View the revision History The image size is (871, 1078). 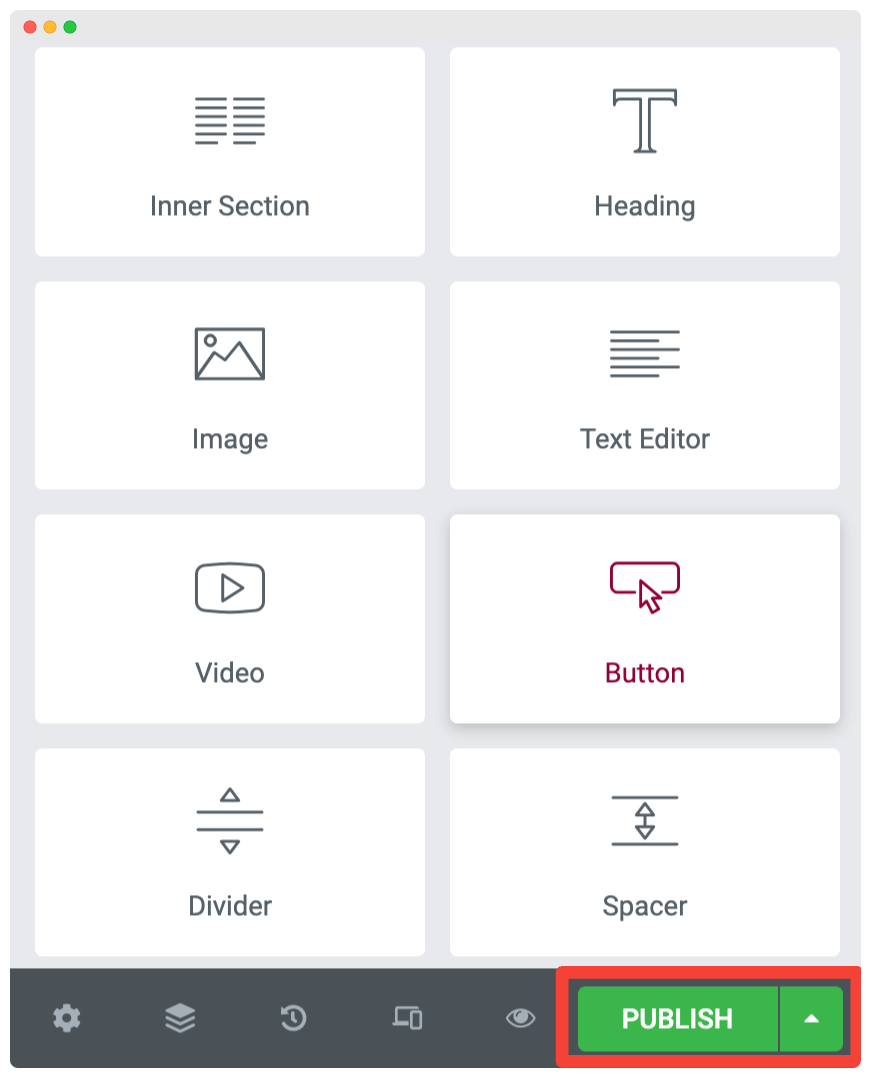pos(292,1018)
